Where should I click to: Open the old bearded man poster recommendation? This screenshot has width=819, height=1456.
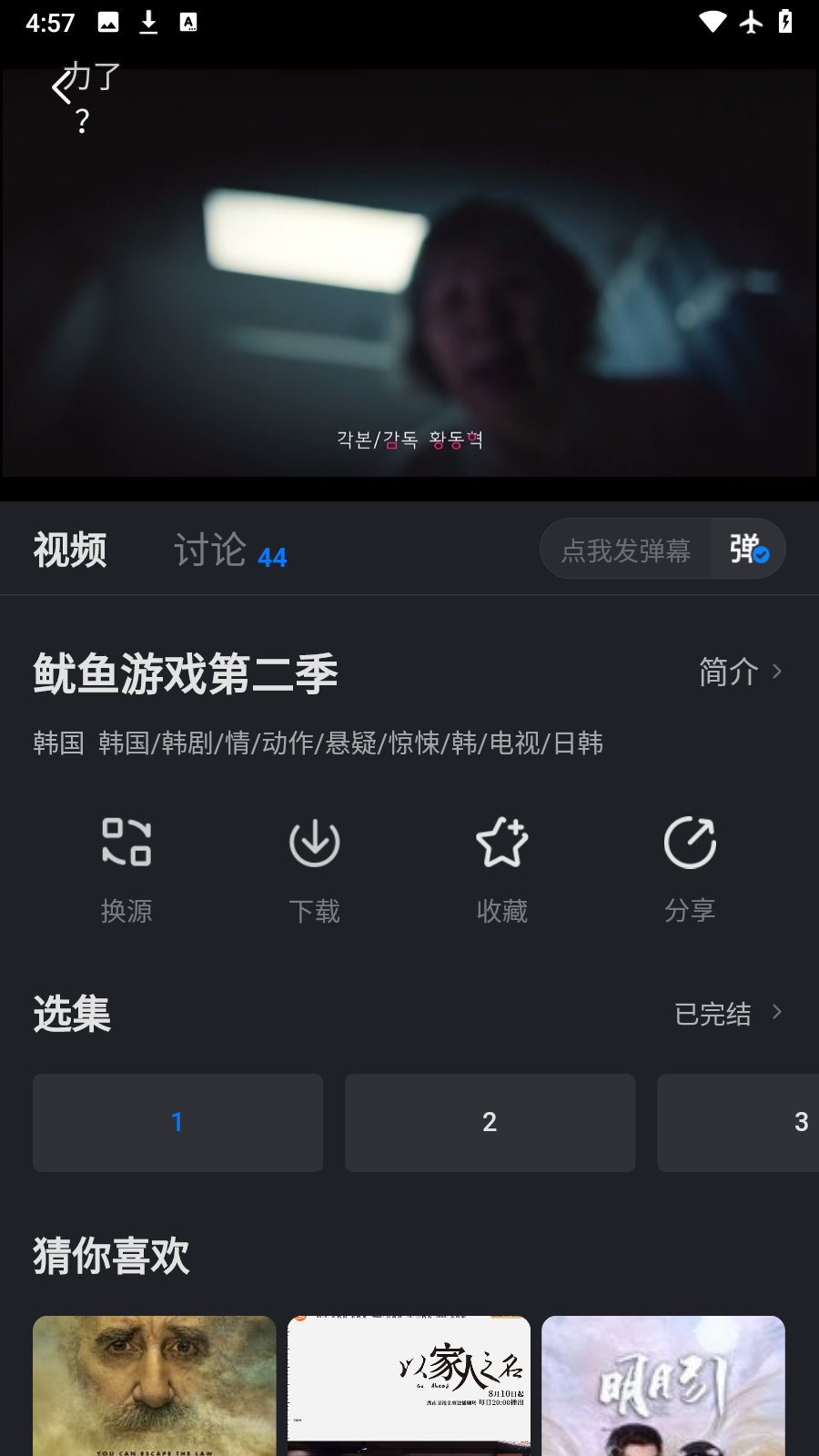(x=154, y=1385)
